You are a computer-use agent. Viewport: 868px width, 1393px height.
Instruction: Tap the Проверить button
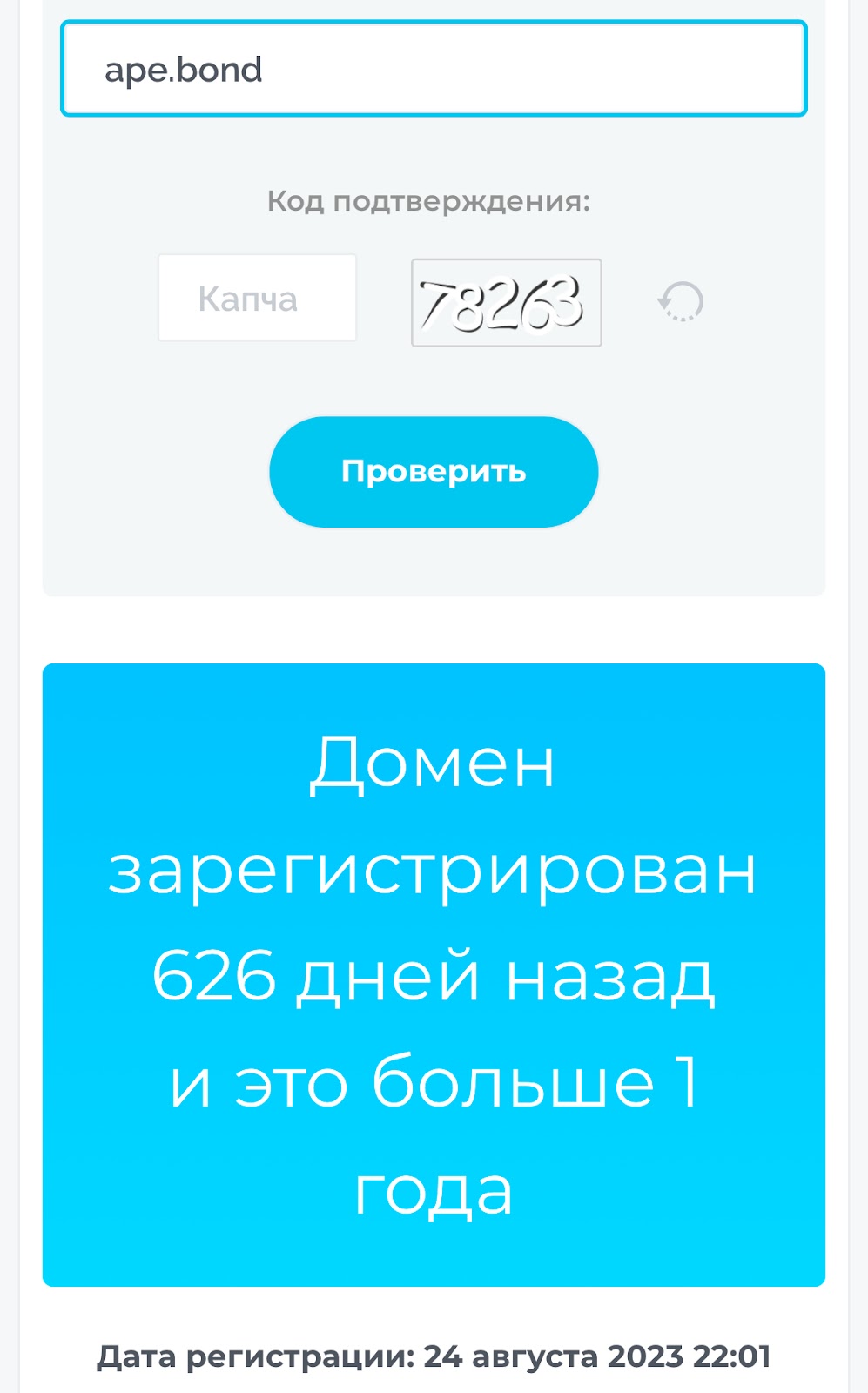tap(434, 472)
